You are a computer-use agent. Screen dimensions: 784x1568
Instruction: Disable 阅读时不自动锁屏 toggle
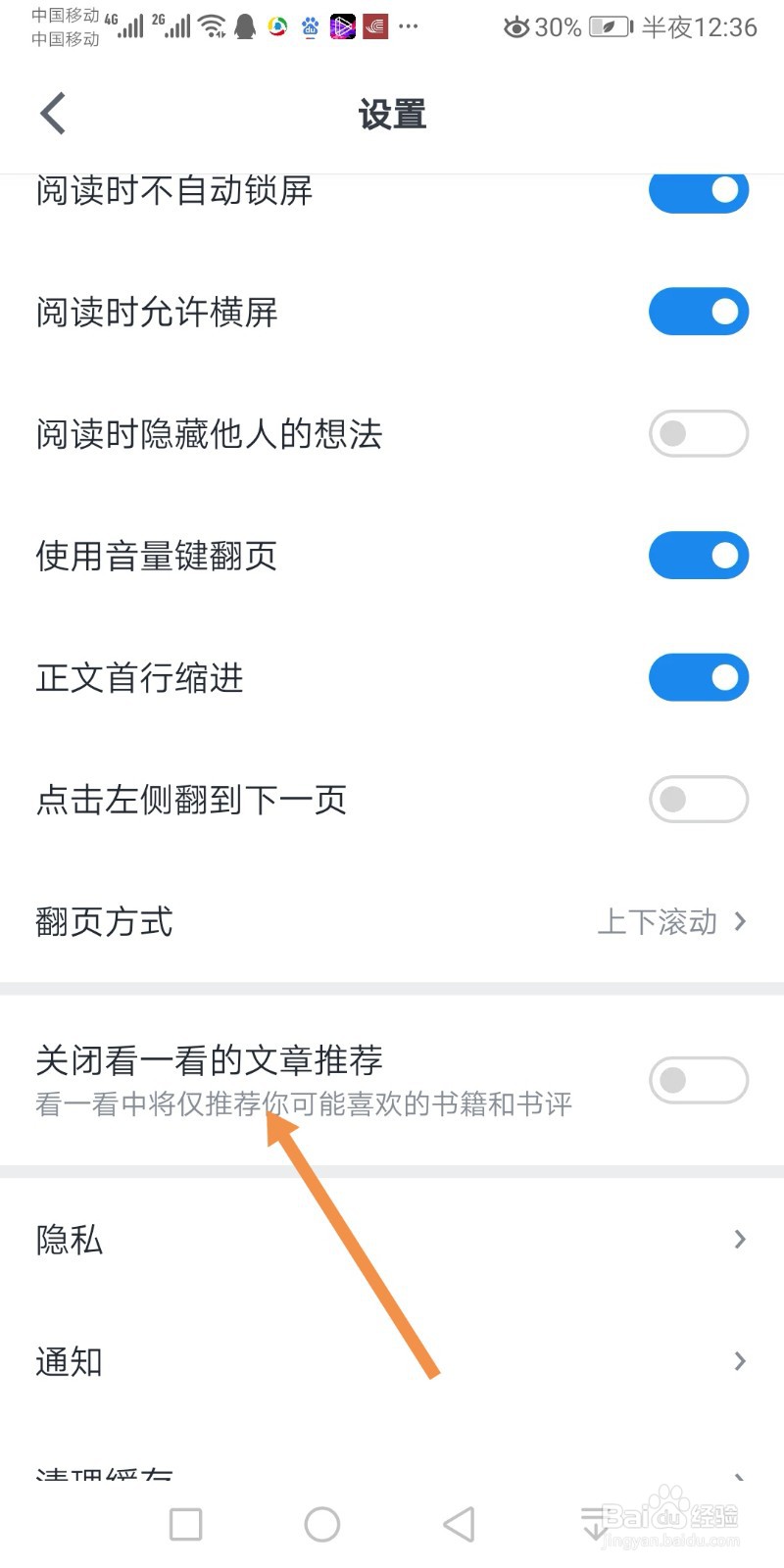[698, 190]
